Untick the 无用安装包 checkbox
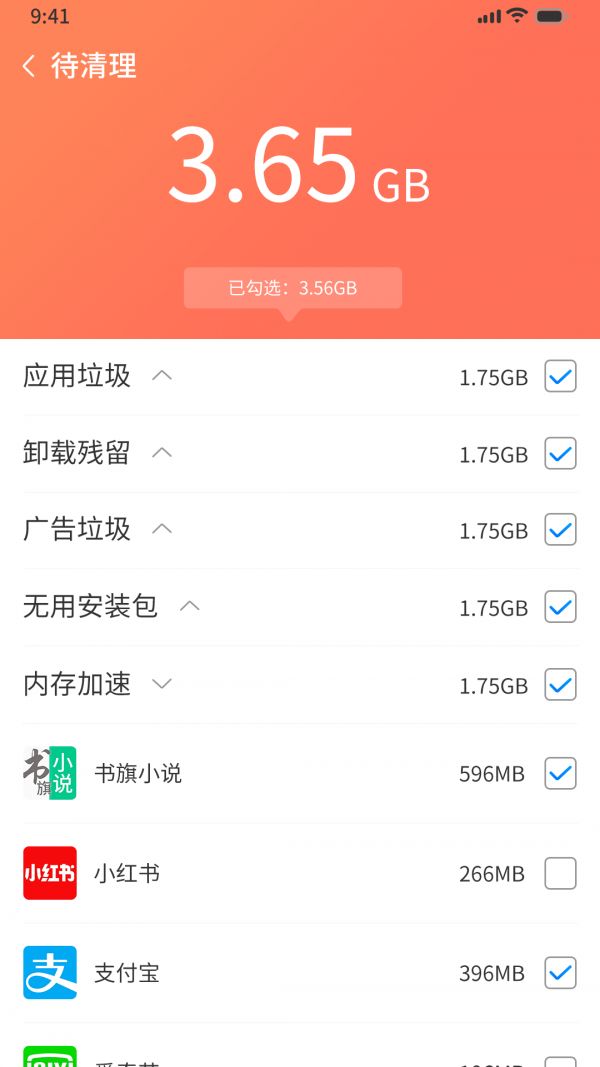Screen dimensions: 600x1067 point(560,607)
